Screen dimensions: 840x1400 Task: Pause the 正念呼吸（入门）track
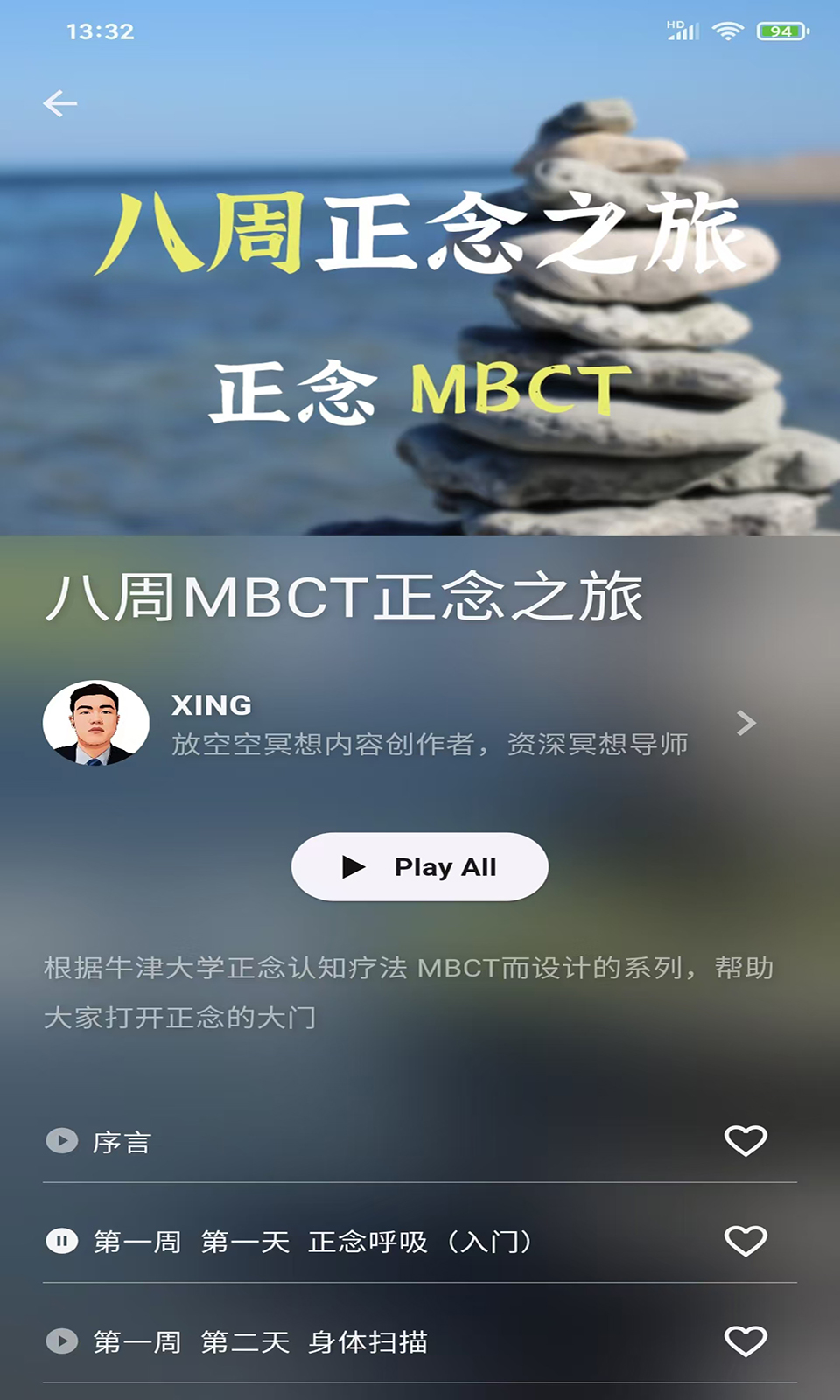62,1242
